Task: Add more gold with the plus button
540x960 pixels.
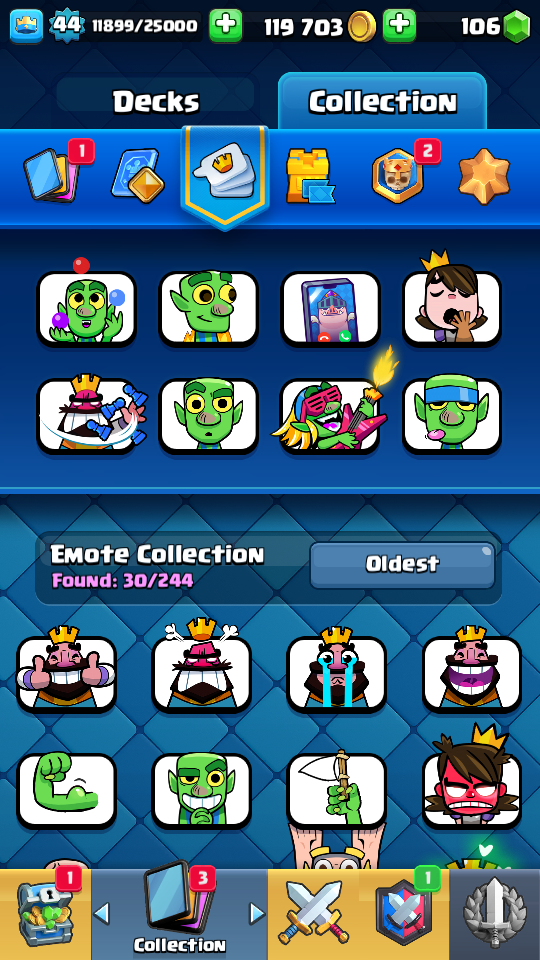Action: coord(399,26)
